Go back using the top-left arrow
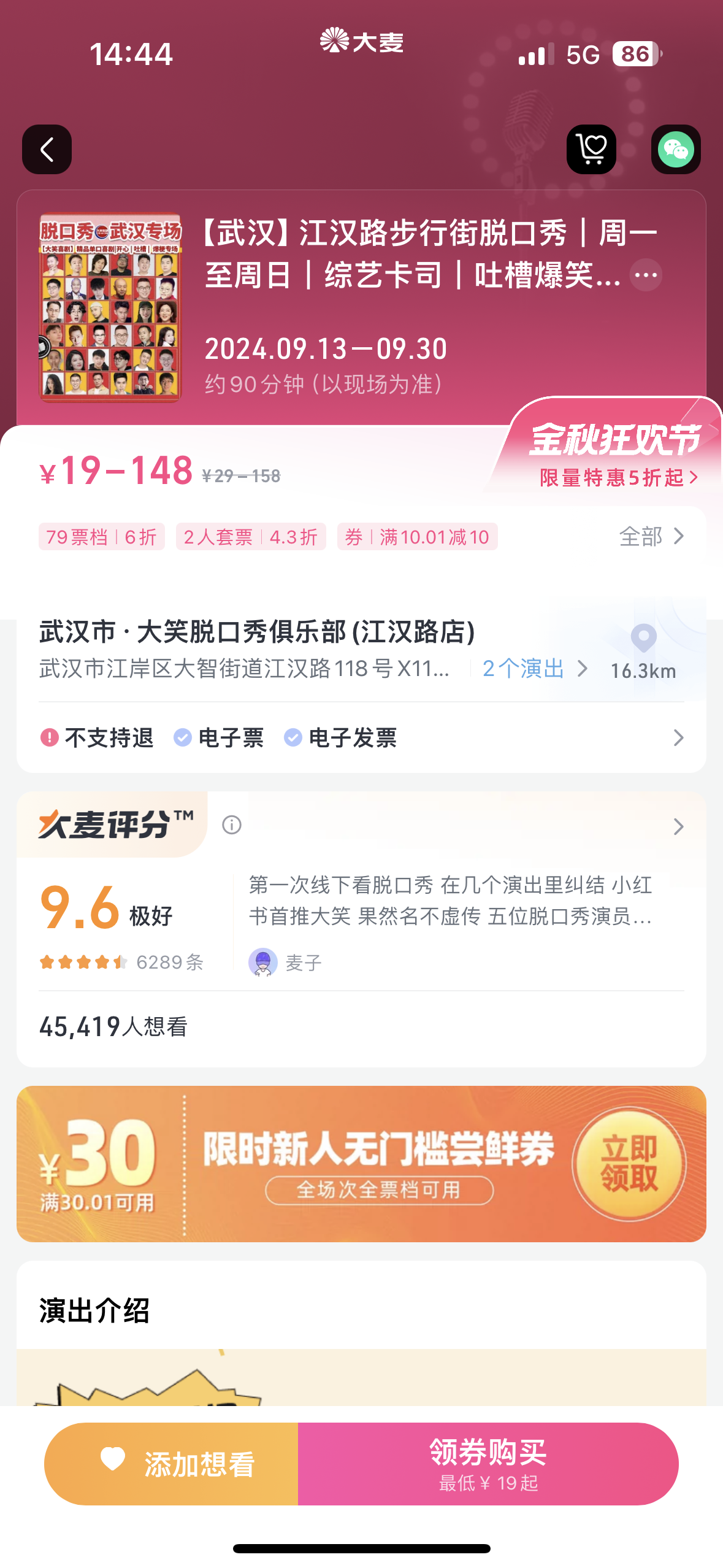The height and width of the screenshot is (1568, 723). (47, 150)
